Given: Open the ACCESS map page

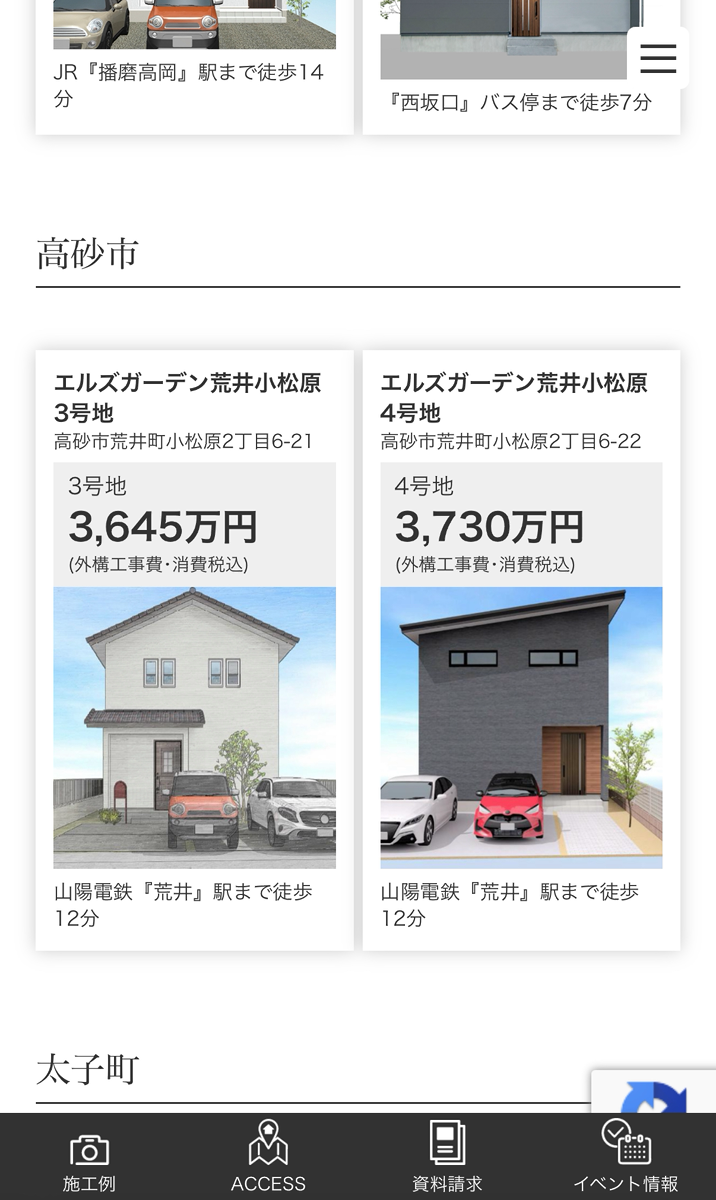Looking at the screenshot, I should point(268,1161).
